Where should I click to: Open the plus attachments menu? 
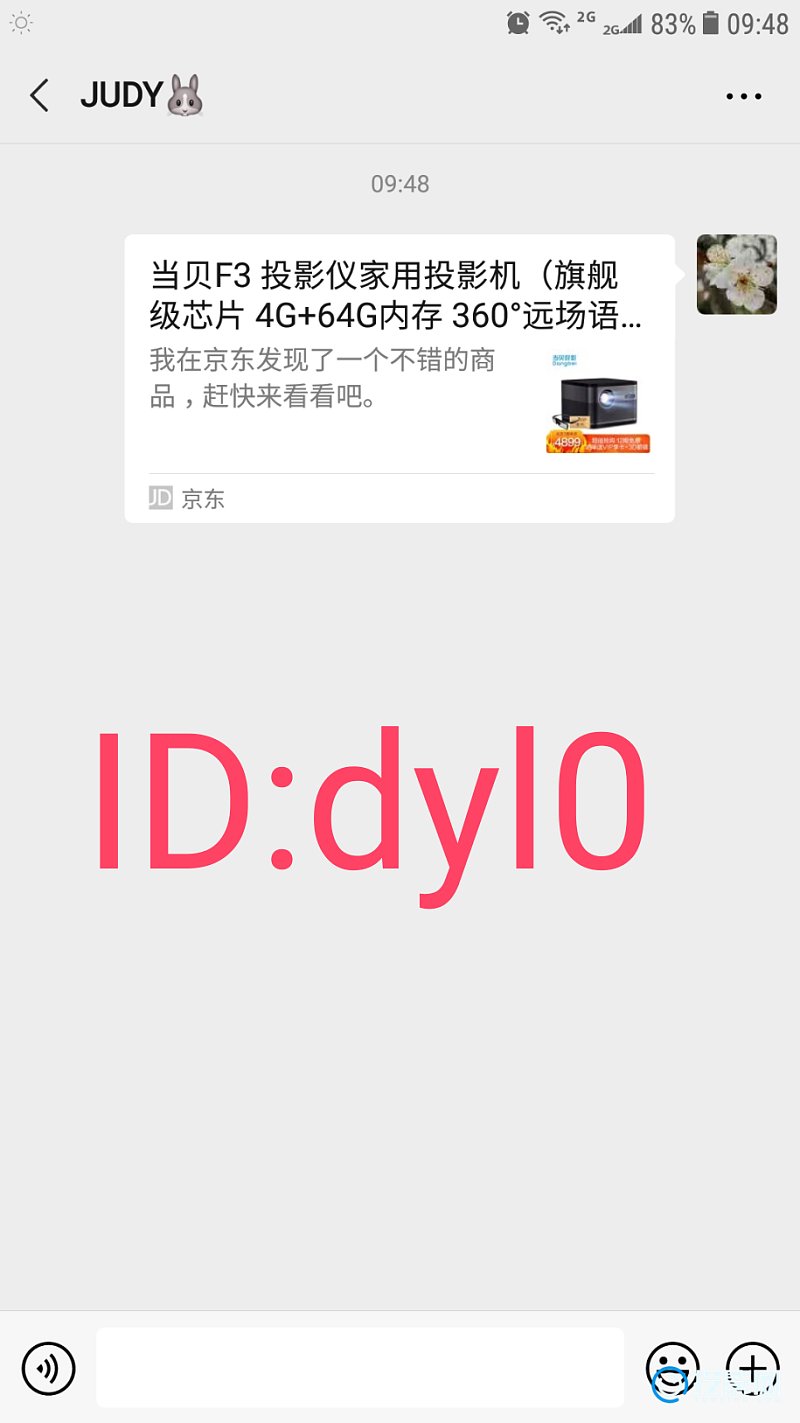point(752,1367)
